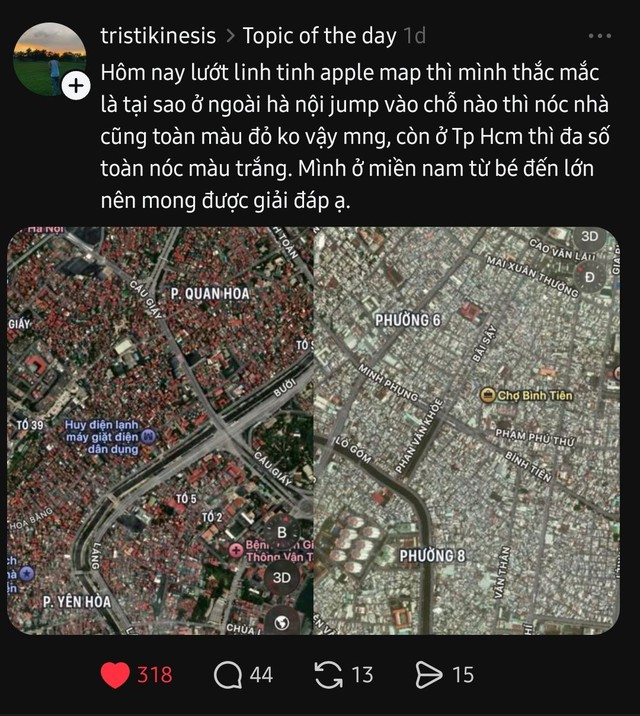Repost using the repost icon
Viewport: 640px width, 716px height.
tap(328, 675)
